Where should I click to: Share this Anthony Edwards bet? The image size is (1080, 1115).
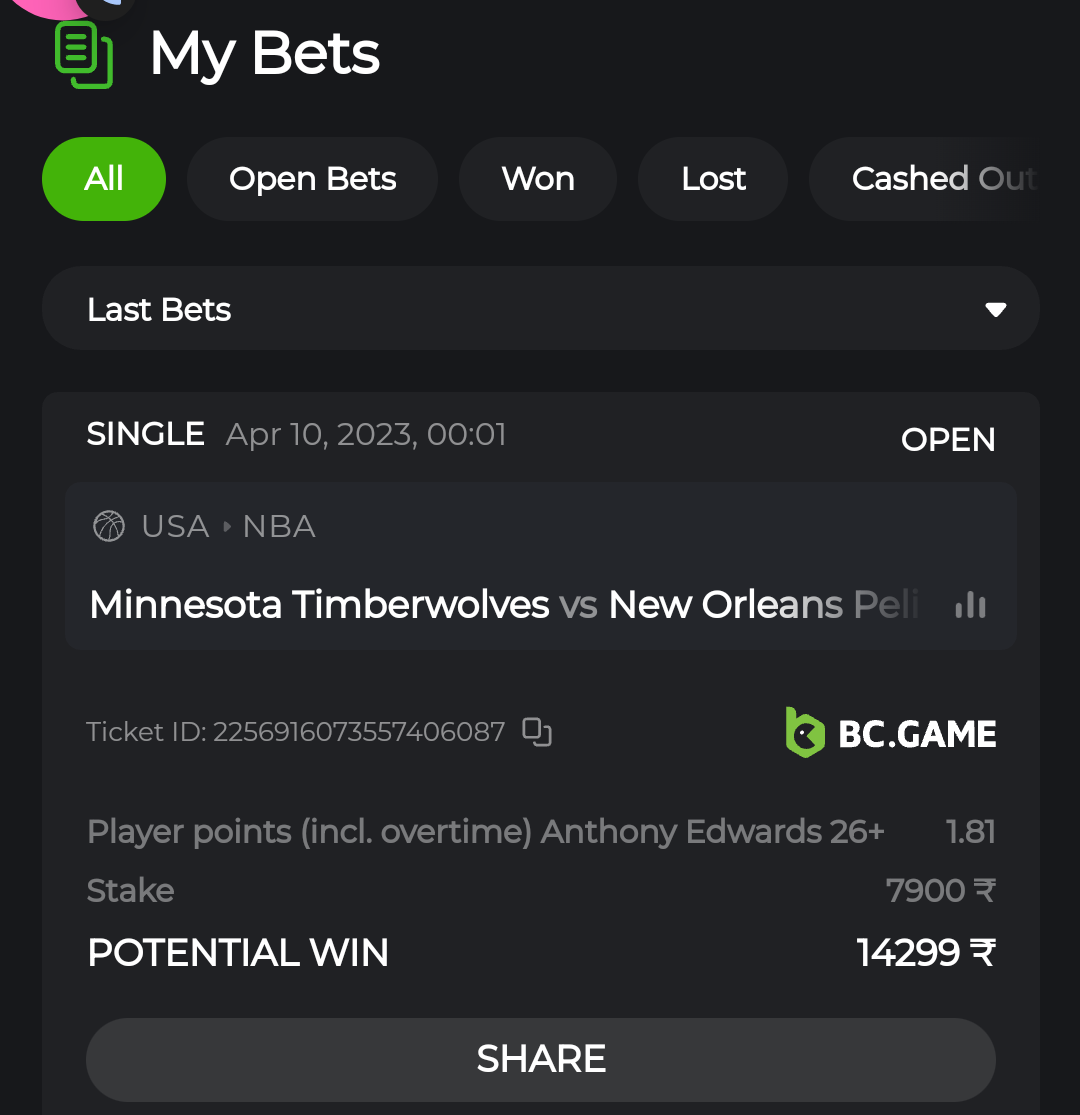(x=540, y=1059)
